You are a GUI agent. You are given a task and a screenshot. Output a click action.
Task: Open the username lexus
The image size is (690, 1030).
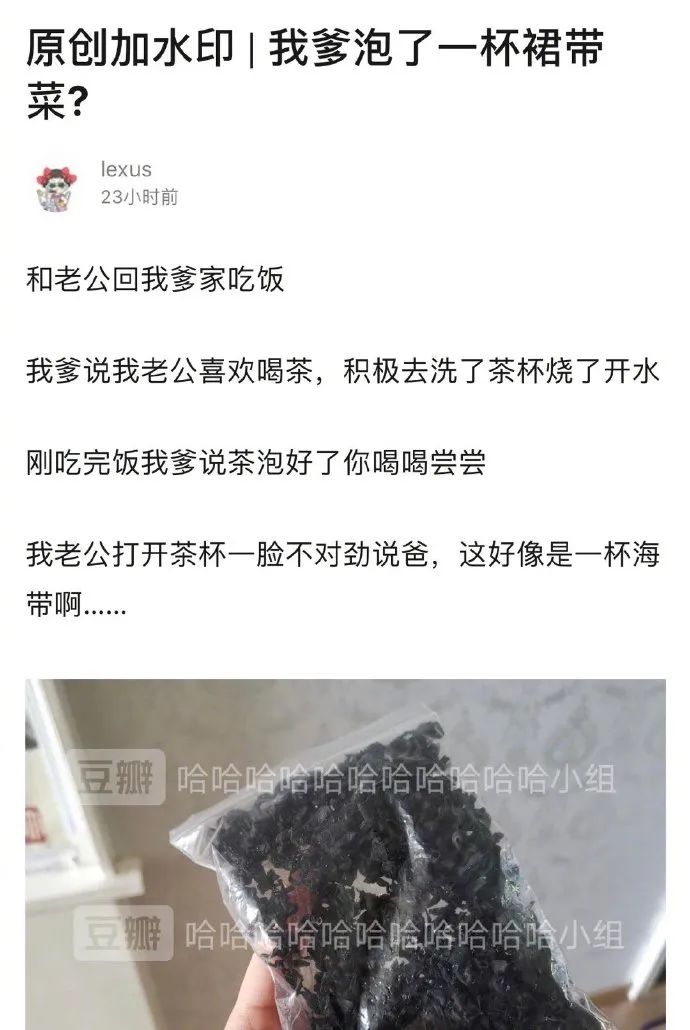[126, 169]
